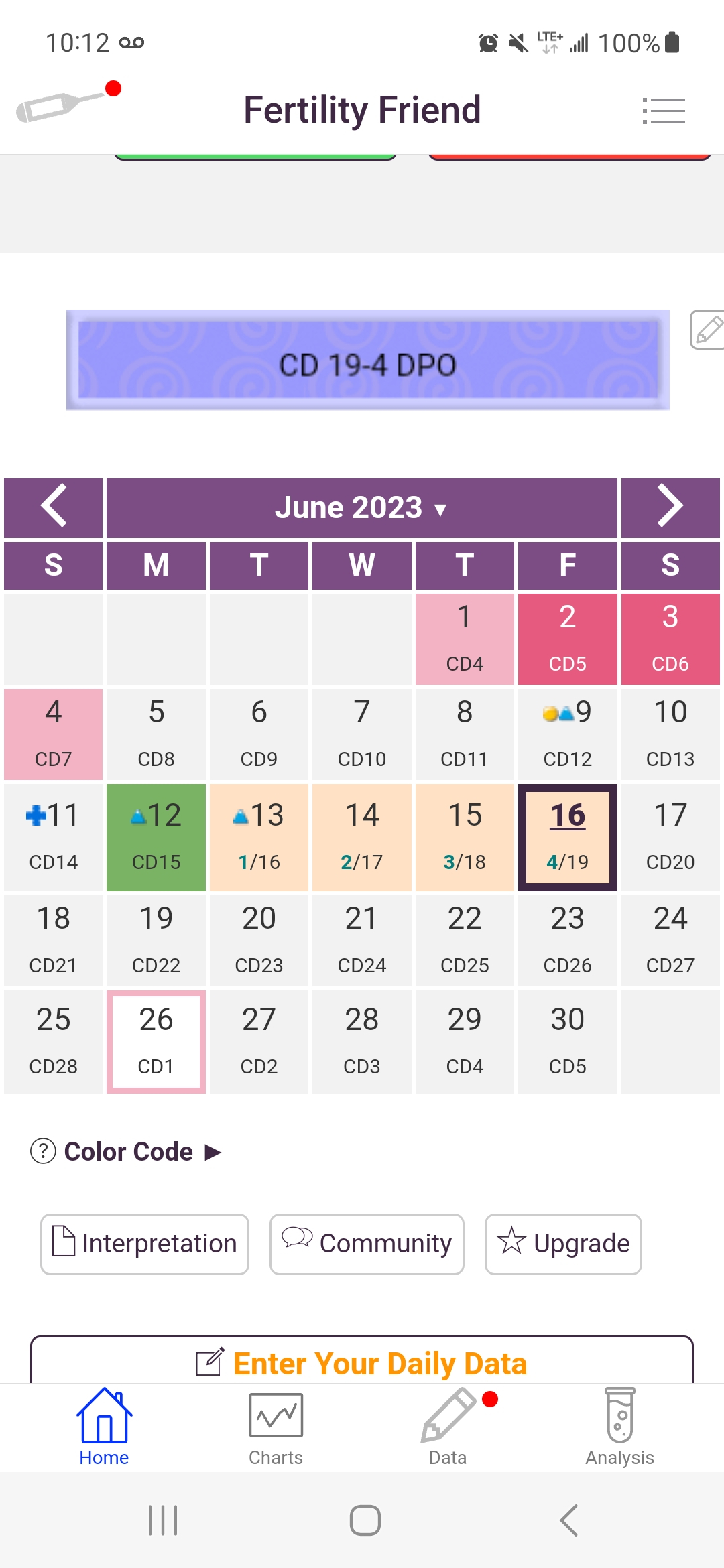This screenshot has width=724, height=1568.
Task: Go to the previous month
Action: click(54, 507)
